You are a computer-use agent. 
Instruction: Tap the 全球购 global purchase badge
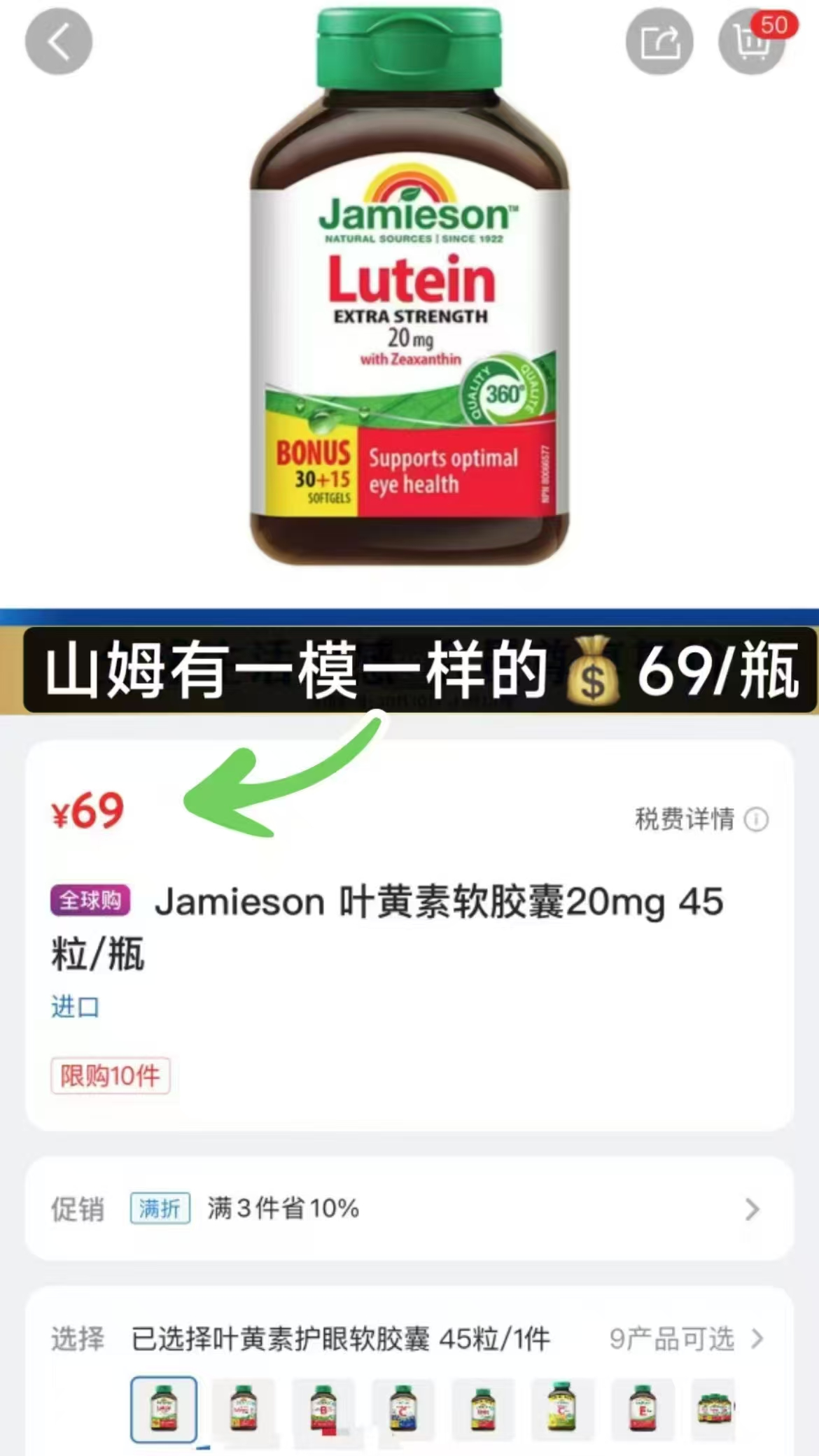92,903
